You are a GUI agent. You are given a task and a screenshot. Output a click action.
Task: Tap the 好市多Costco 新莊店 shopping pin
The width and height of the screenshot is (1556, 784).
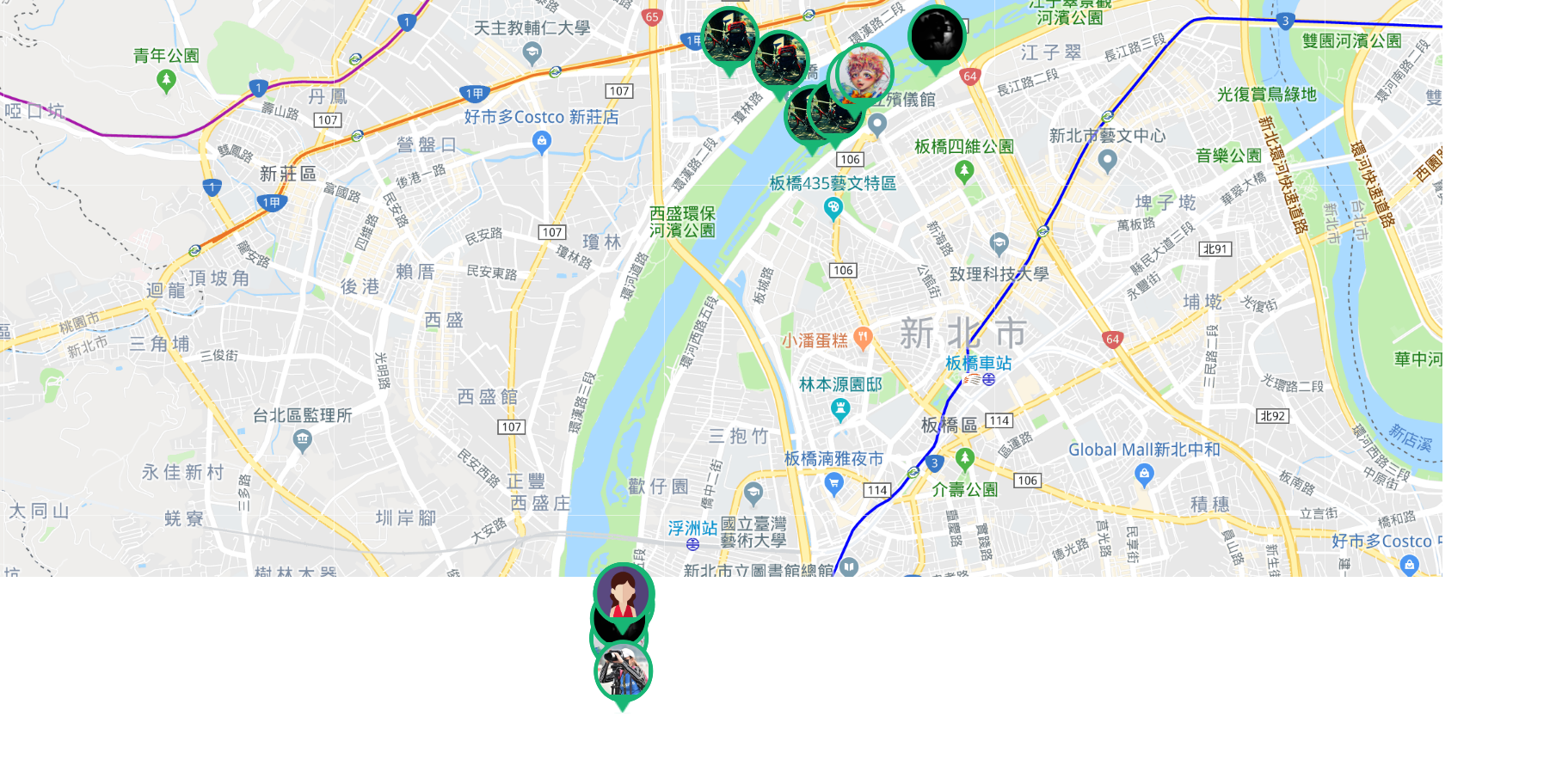[x=541, y=141]
